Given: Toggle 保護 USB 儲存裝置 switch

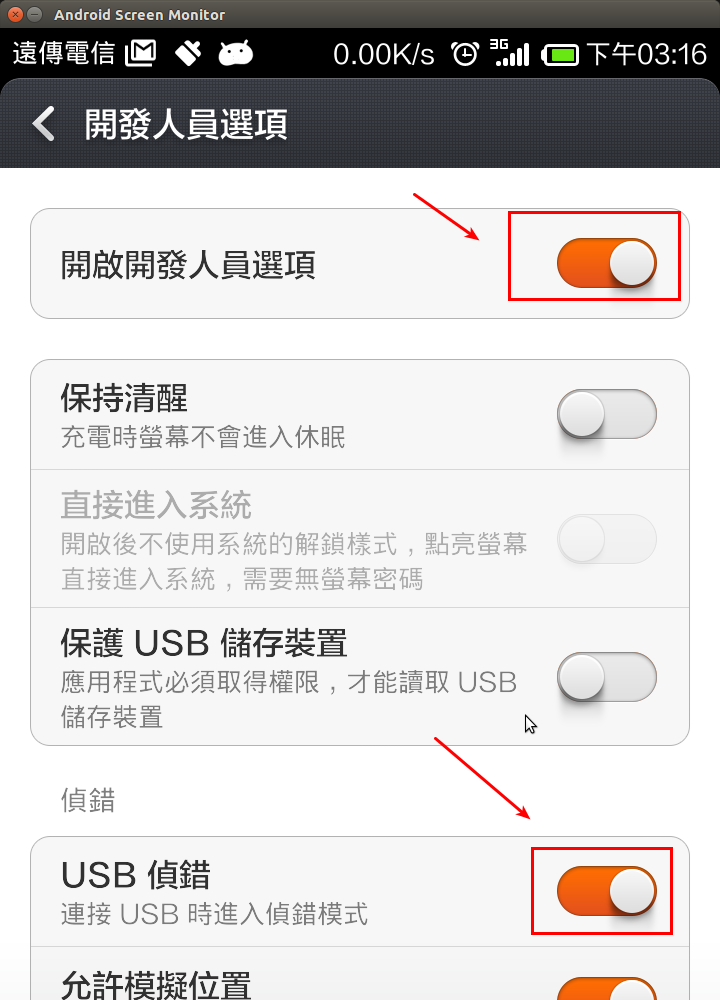Looking at the screenshot, I should coord(606,678).
